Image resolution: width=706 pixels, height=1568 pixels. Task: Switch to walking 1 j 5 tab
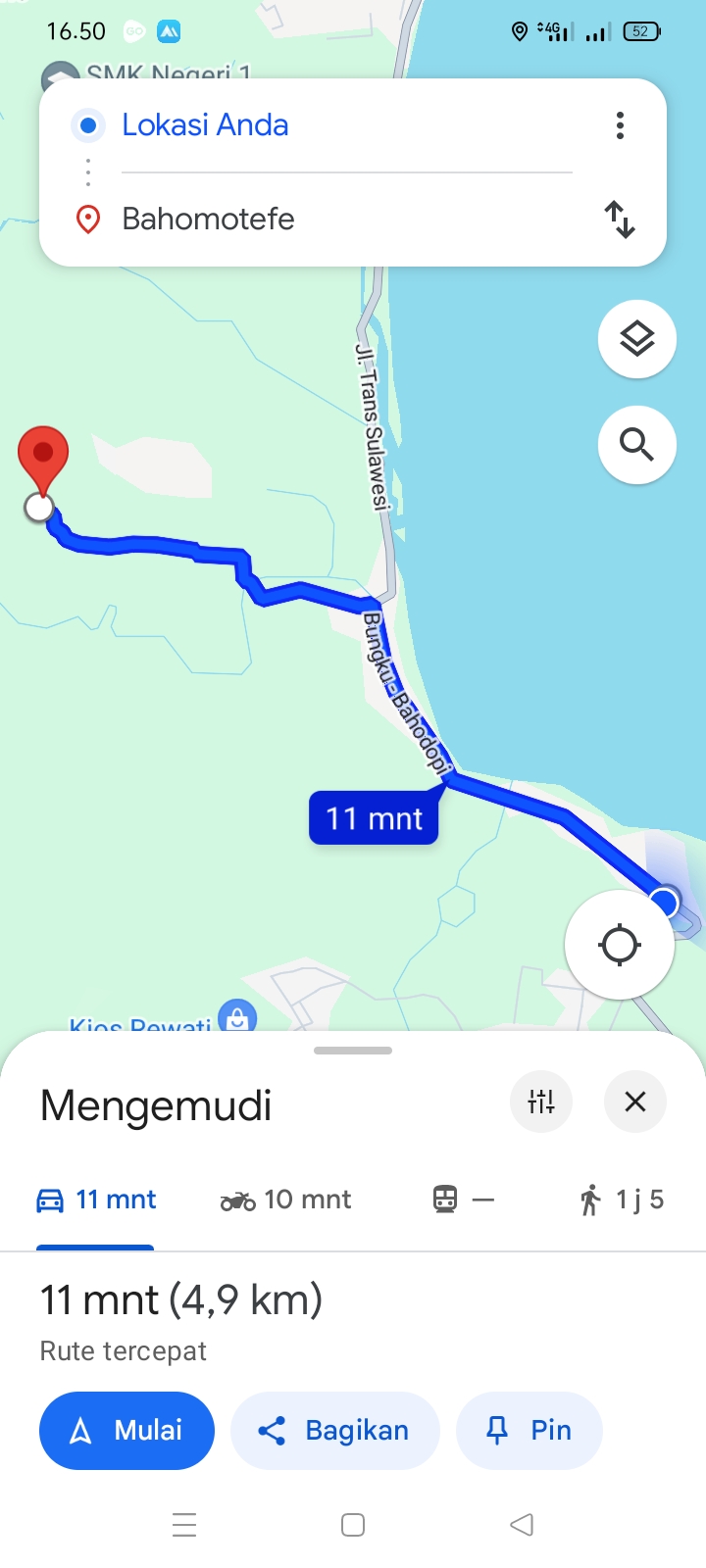point(622,1200)
